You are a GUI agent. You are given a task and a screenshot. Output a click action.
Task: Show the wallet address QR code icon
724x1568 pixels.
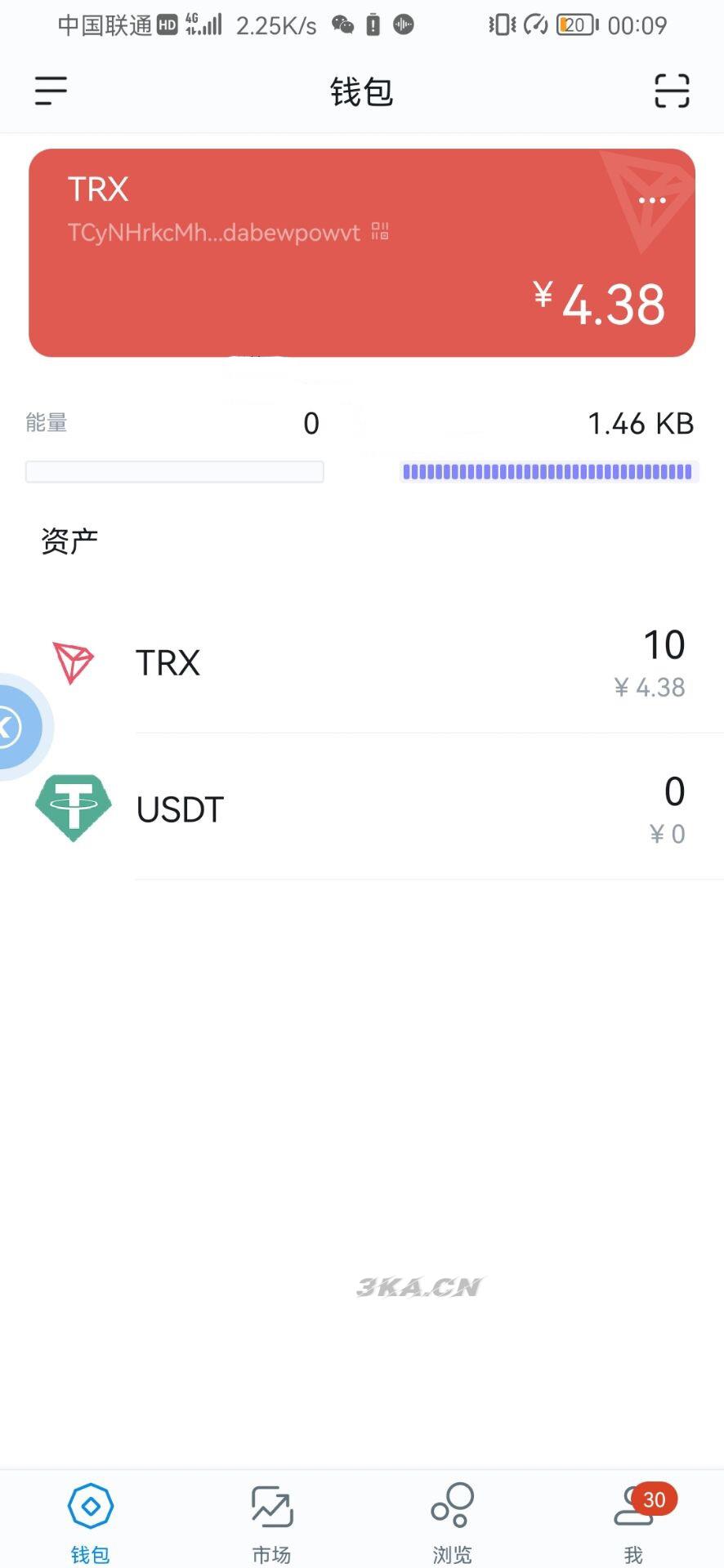[x=380, y=232]
